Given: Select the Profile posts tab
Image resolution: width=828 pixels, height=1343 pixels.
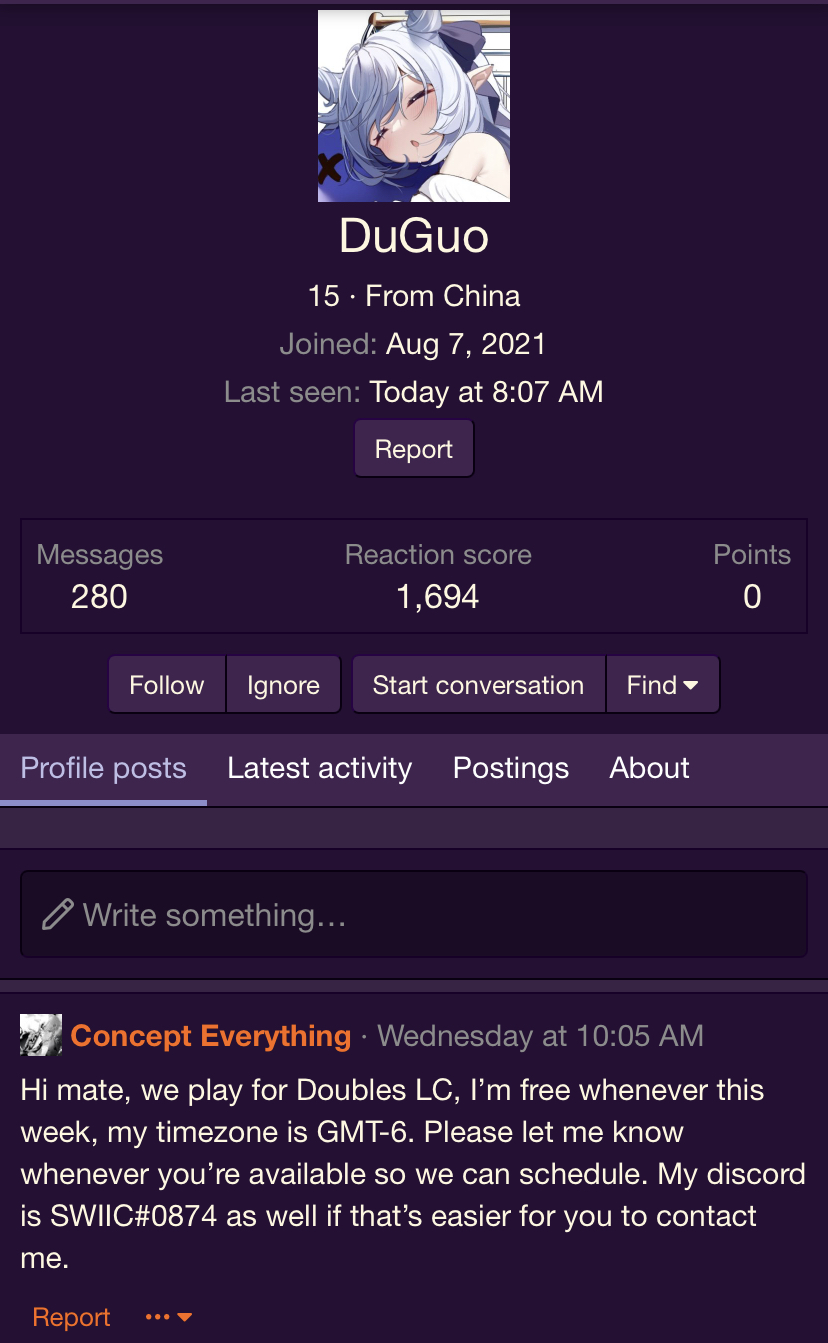Looking at the screenshot, I should pyautogui.click(x=103, y=768).
